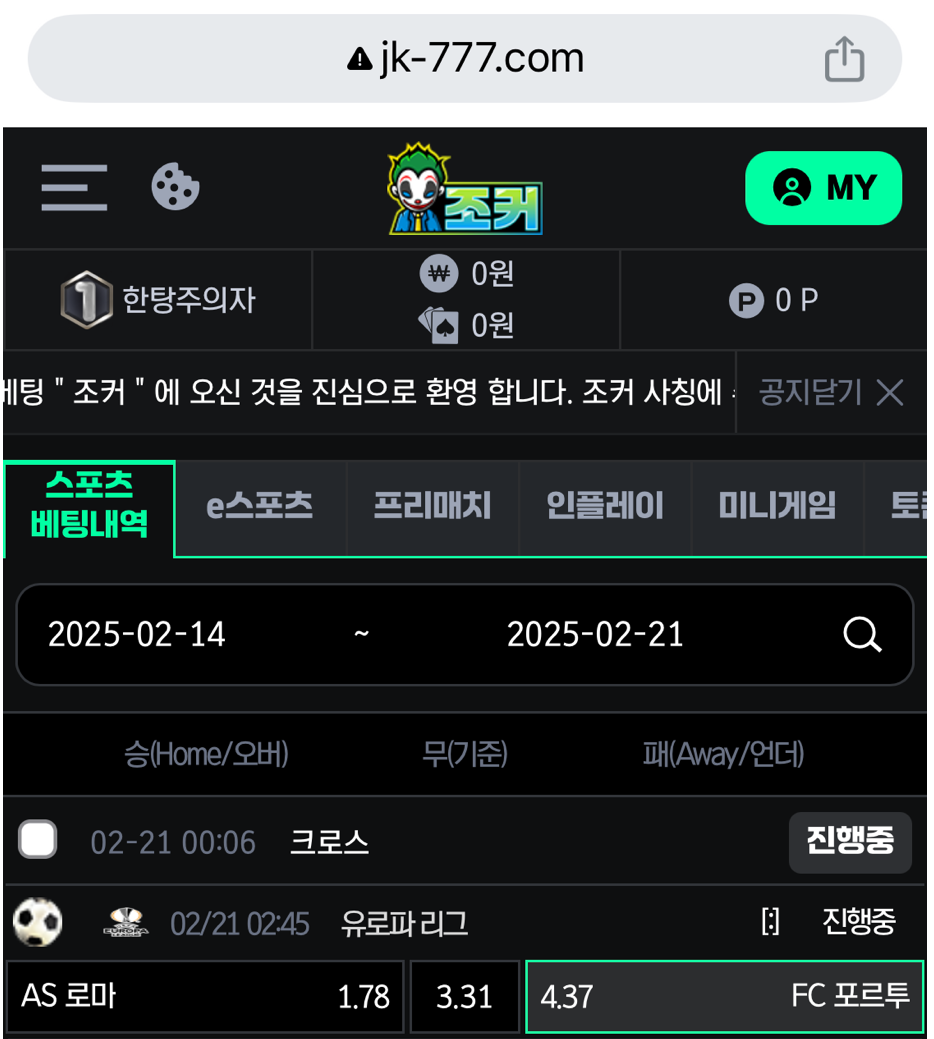Open the scoreboard icon beside 유로파 리그
The height and width of the screenshot is (1039, 934).
[770, 922]
